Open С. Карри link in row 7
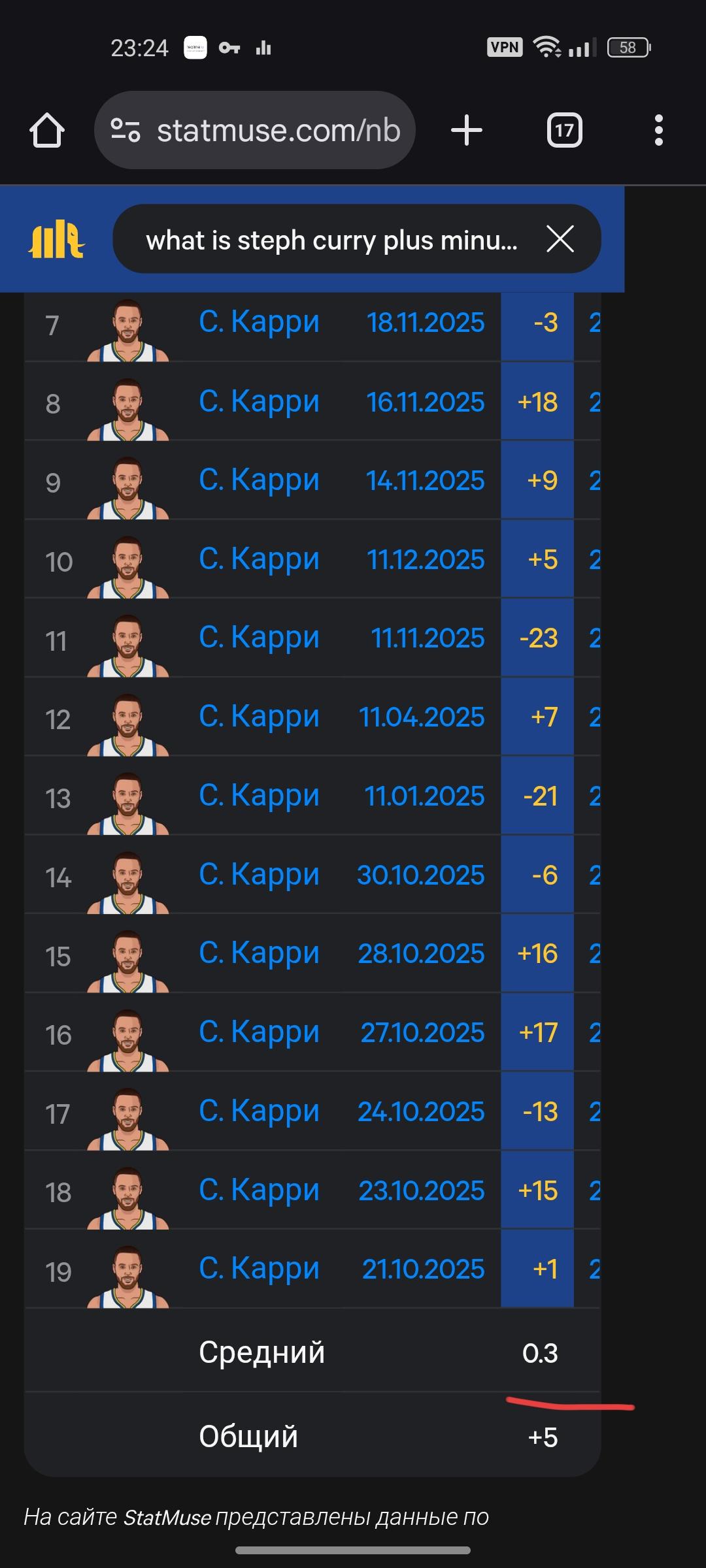This screenshot has width=706, height=1568. click(x=259, y=322)
